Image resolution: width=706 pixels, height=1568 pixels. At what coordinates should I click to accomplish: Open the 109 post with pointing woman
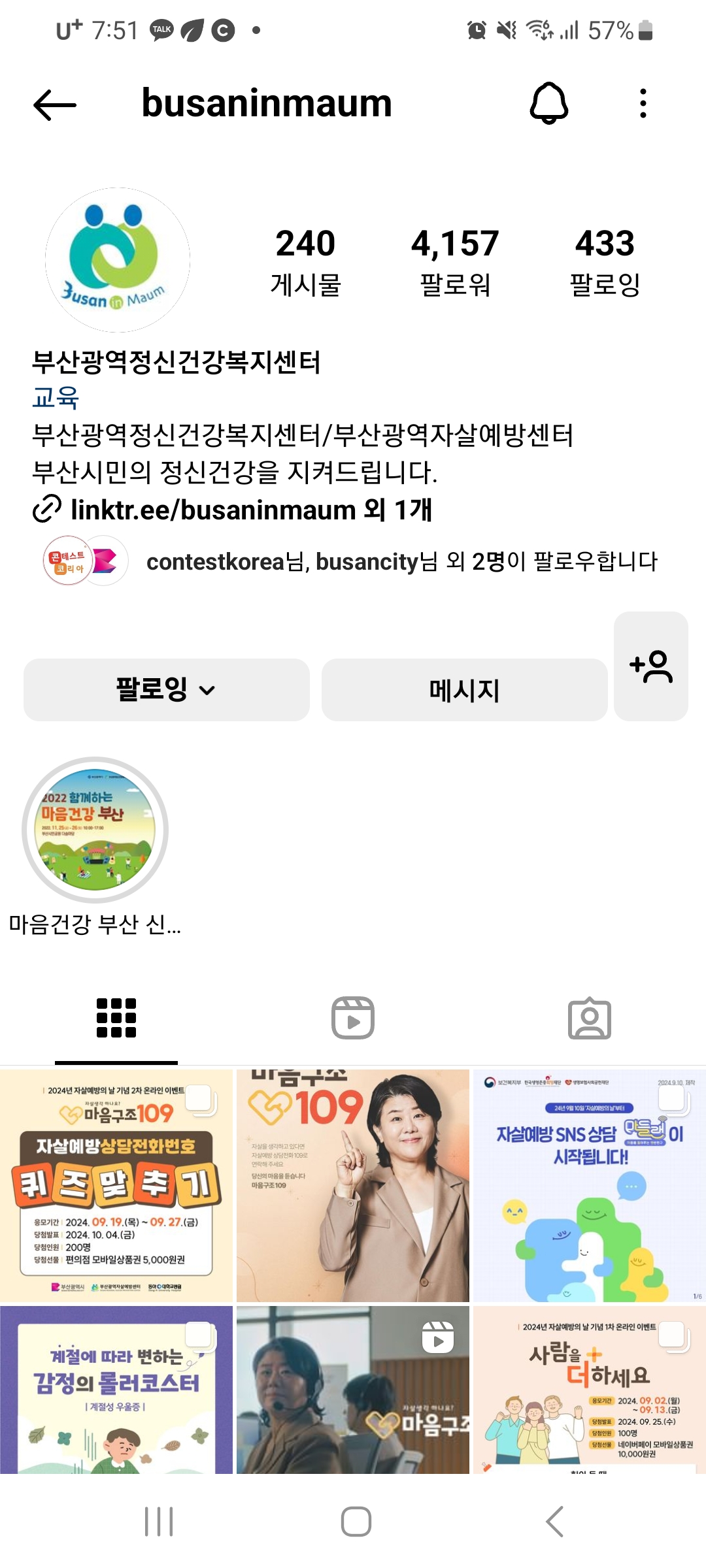[353, 1185]
